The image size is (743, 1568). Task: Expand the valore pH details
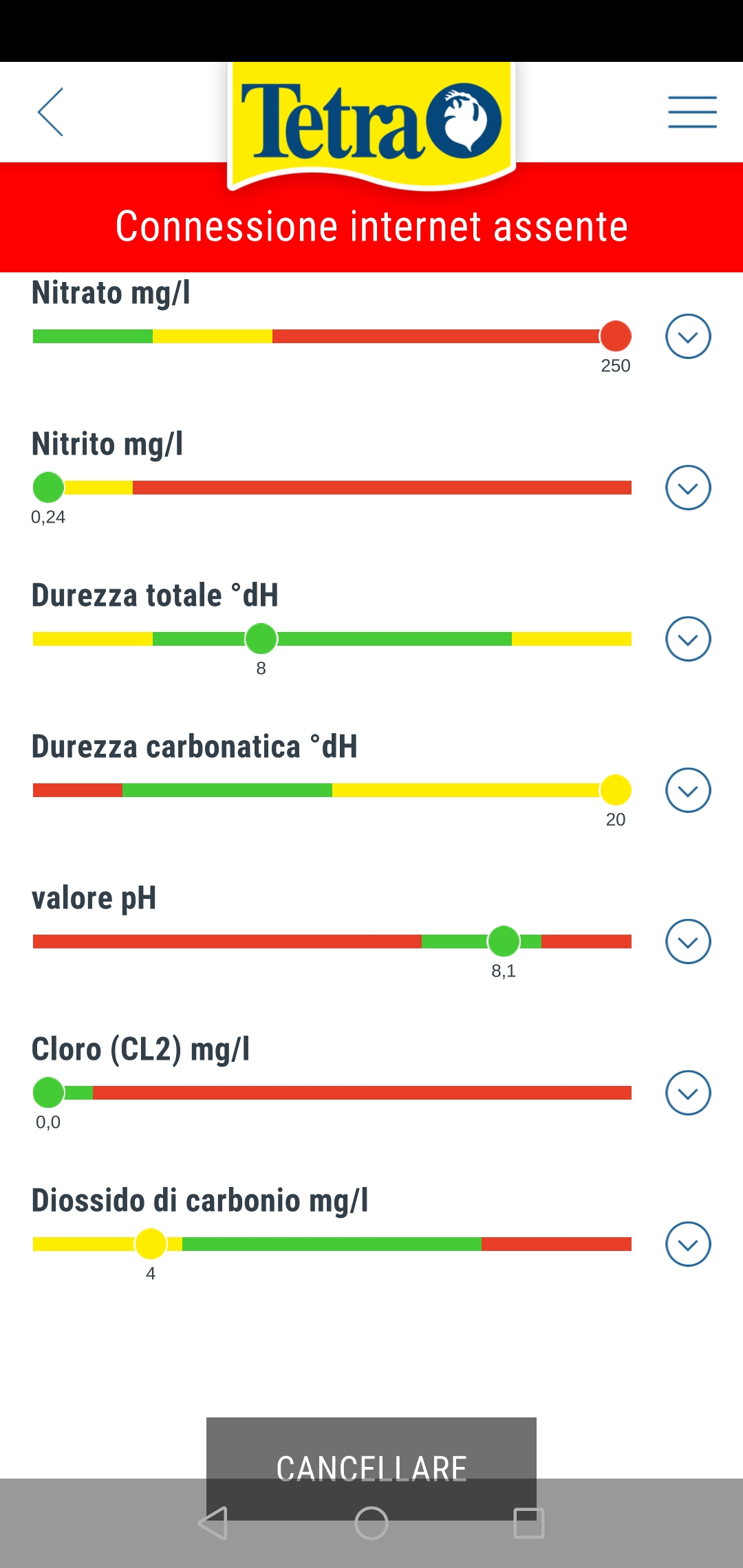[x=688, y=941]
